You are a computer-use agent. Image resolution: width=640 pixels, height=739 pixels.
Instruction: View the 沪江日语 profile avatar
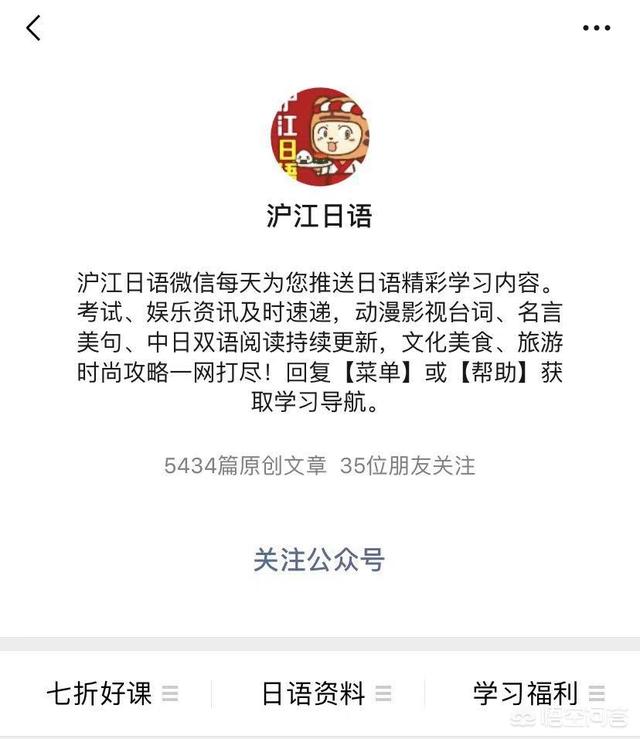pos(319,136)
